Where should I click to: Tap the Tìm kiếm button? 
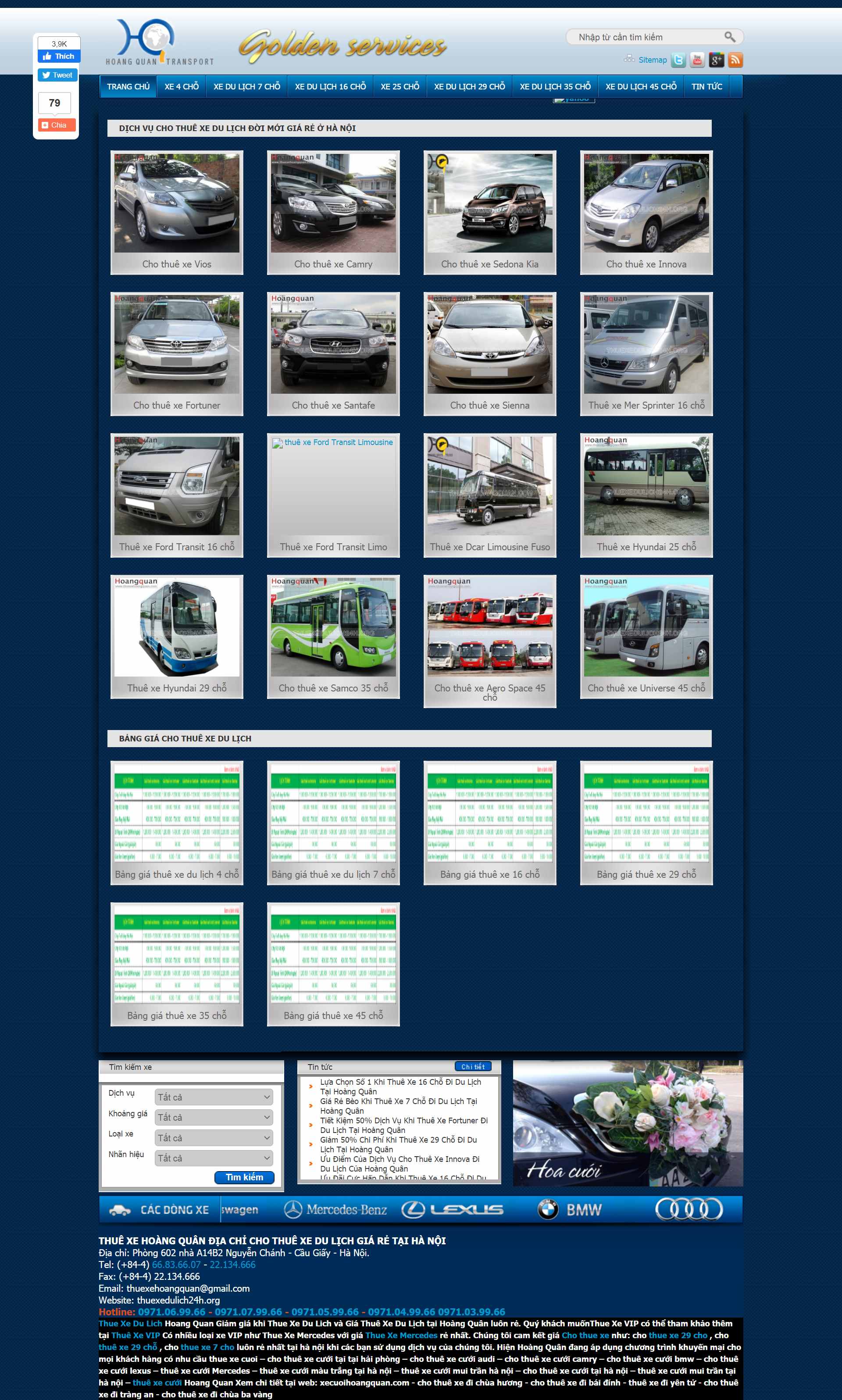point(244,1177)
